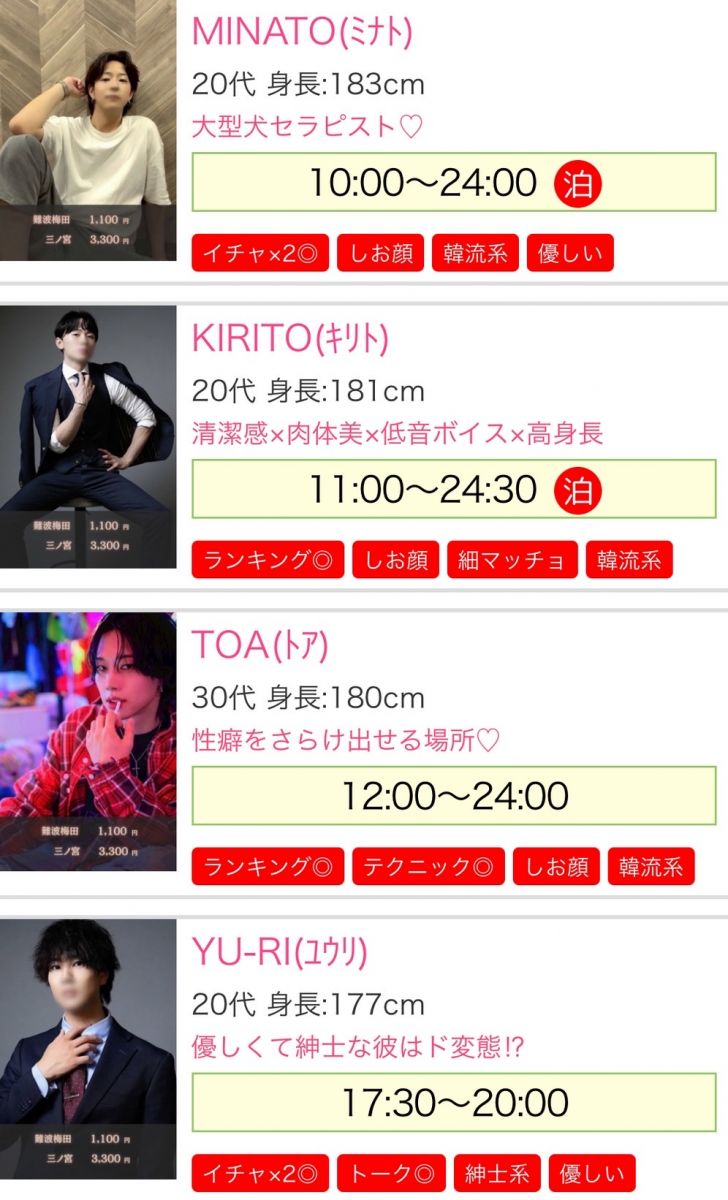Viewport: 728px width, 1200px height.
Task: Open MINATO's profile photo
Action: coord(88,130)
